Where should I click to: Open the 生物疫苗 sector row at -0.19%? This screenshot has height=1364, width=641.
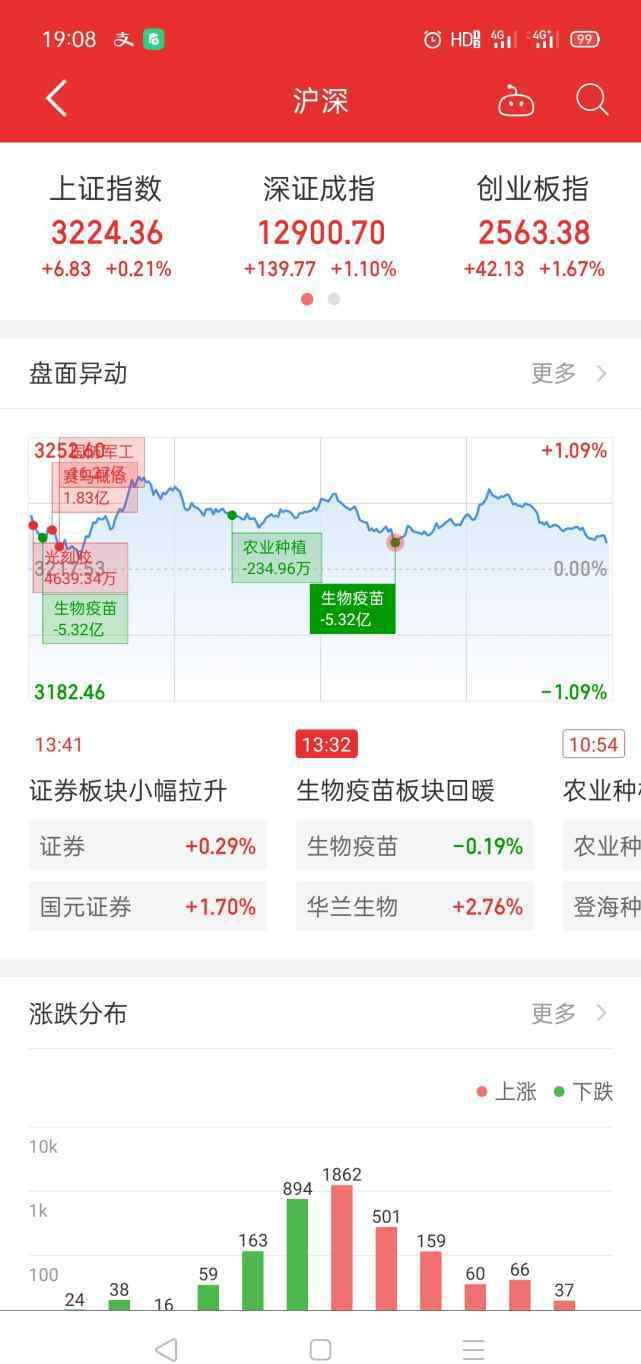pos(415,846)
